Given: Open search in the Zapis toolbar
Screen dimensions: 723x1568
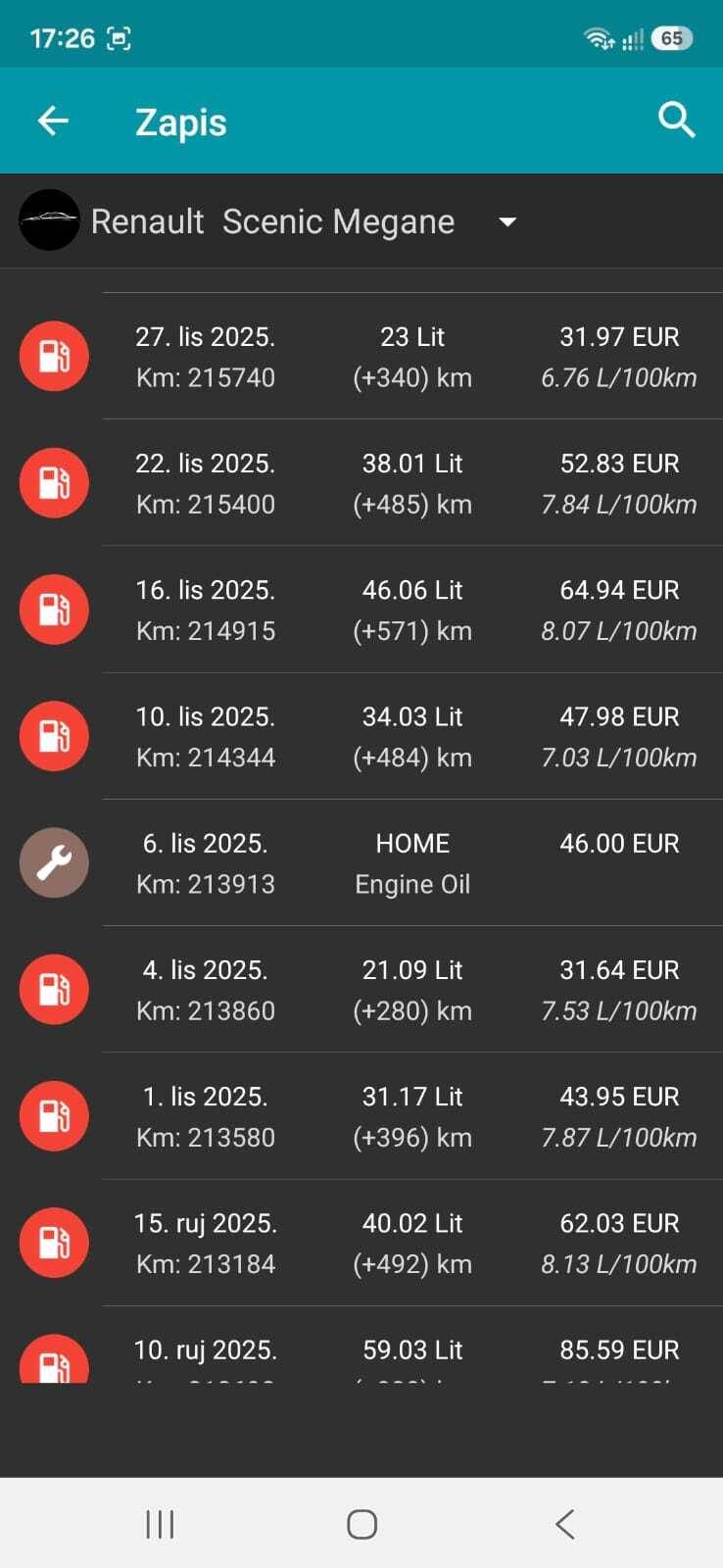Looking at the screenshot, I should pos(676,121).
